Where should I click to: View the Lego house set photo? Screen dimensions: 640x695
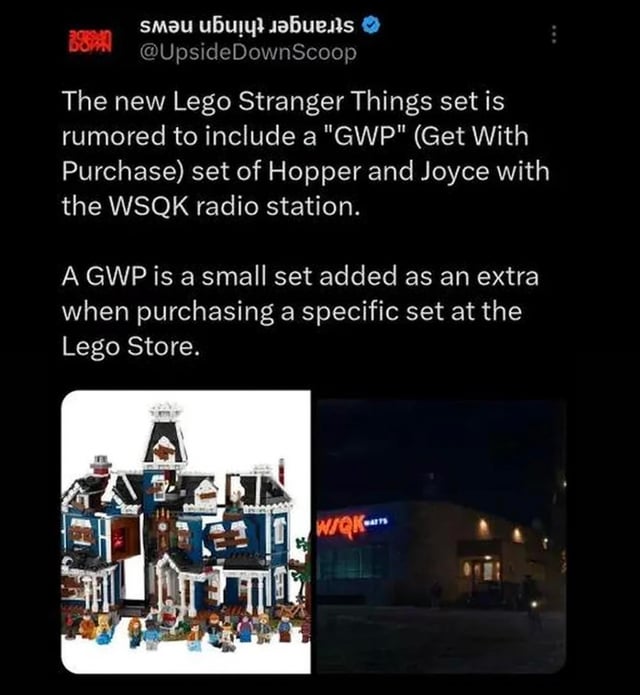(x=187, y=530)
